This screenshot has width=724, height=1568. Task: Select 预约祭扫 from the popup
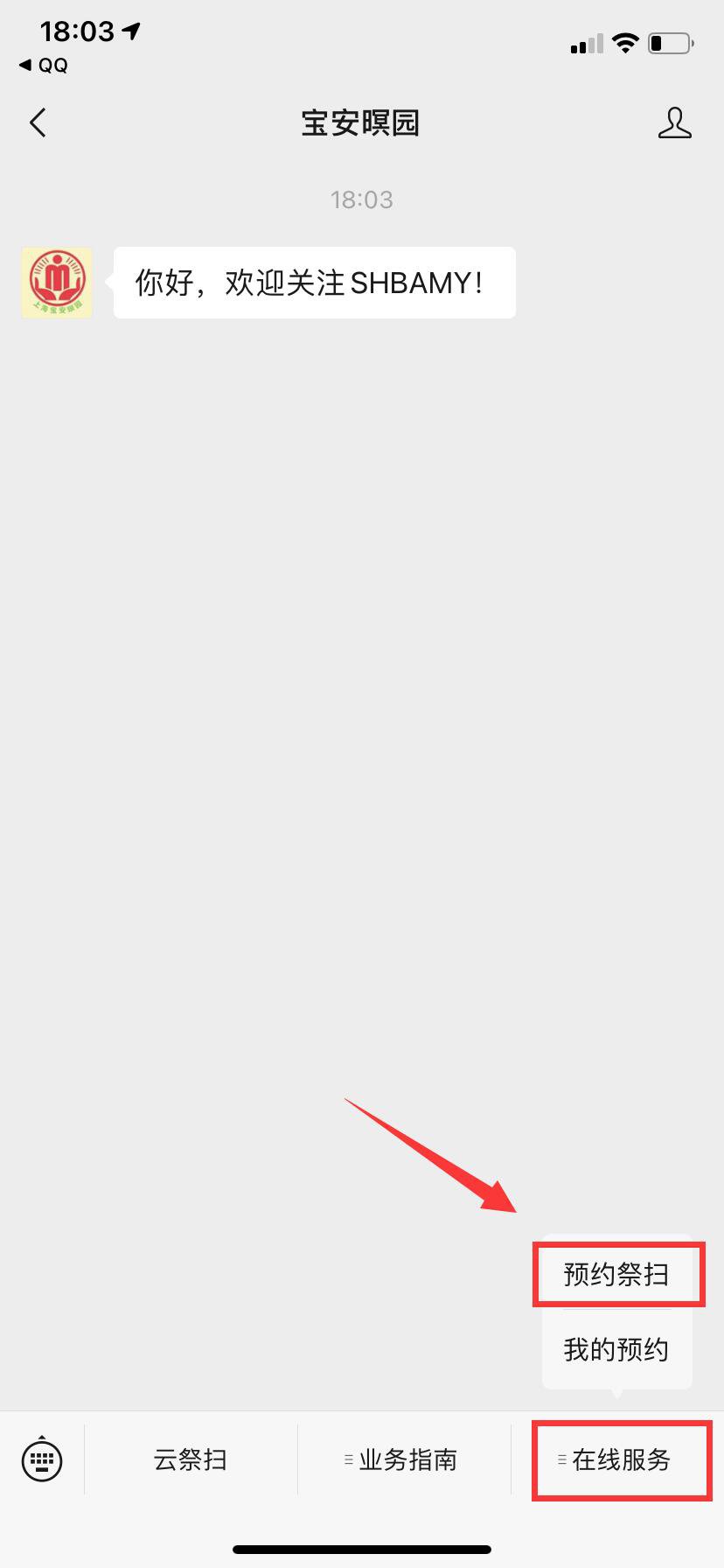coord(616,1275)
